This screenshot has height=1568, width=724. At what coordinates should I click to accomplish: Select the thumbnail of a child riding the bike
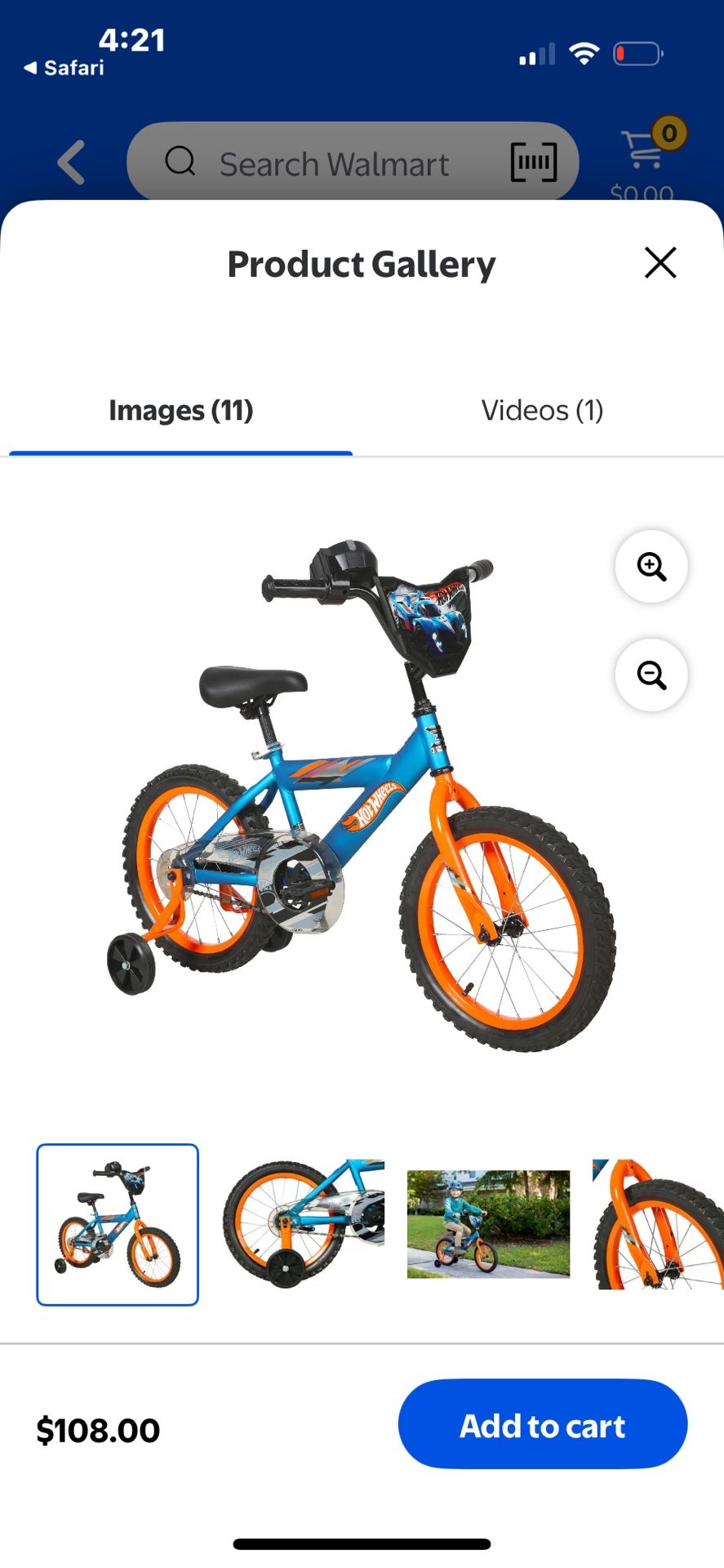click(x=488, y=1223)
